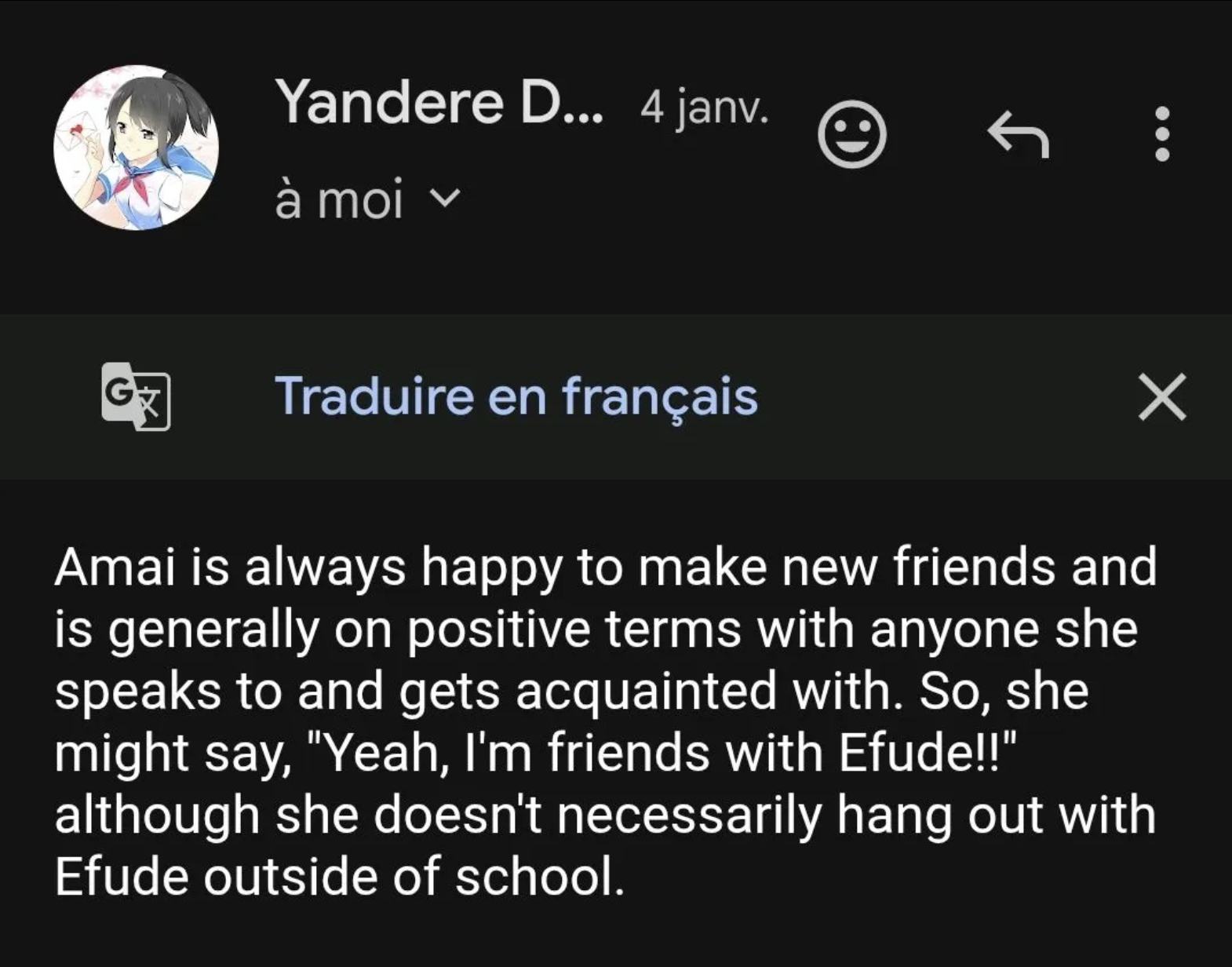The height and width of the screenshot is (967, 1232).
Task: Open the sender's profile avatar
Action: click(x=136, y=148)
